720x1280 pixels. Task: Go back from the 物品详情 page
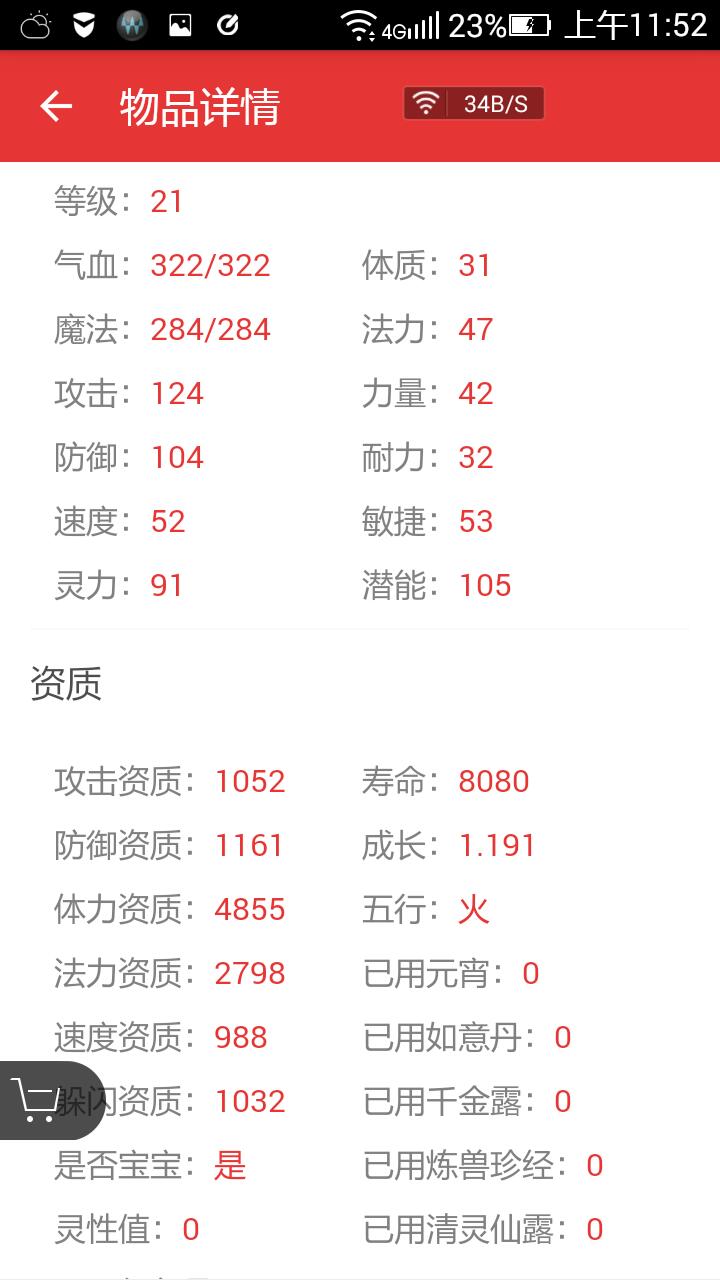[56, 106]
